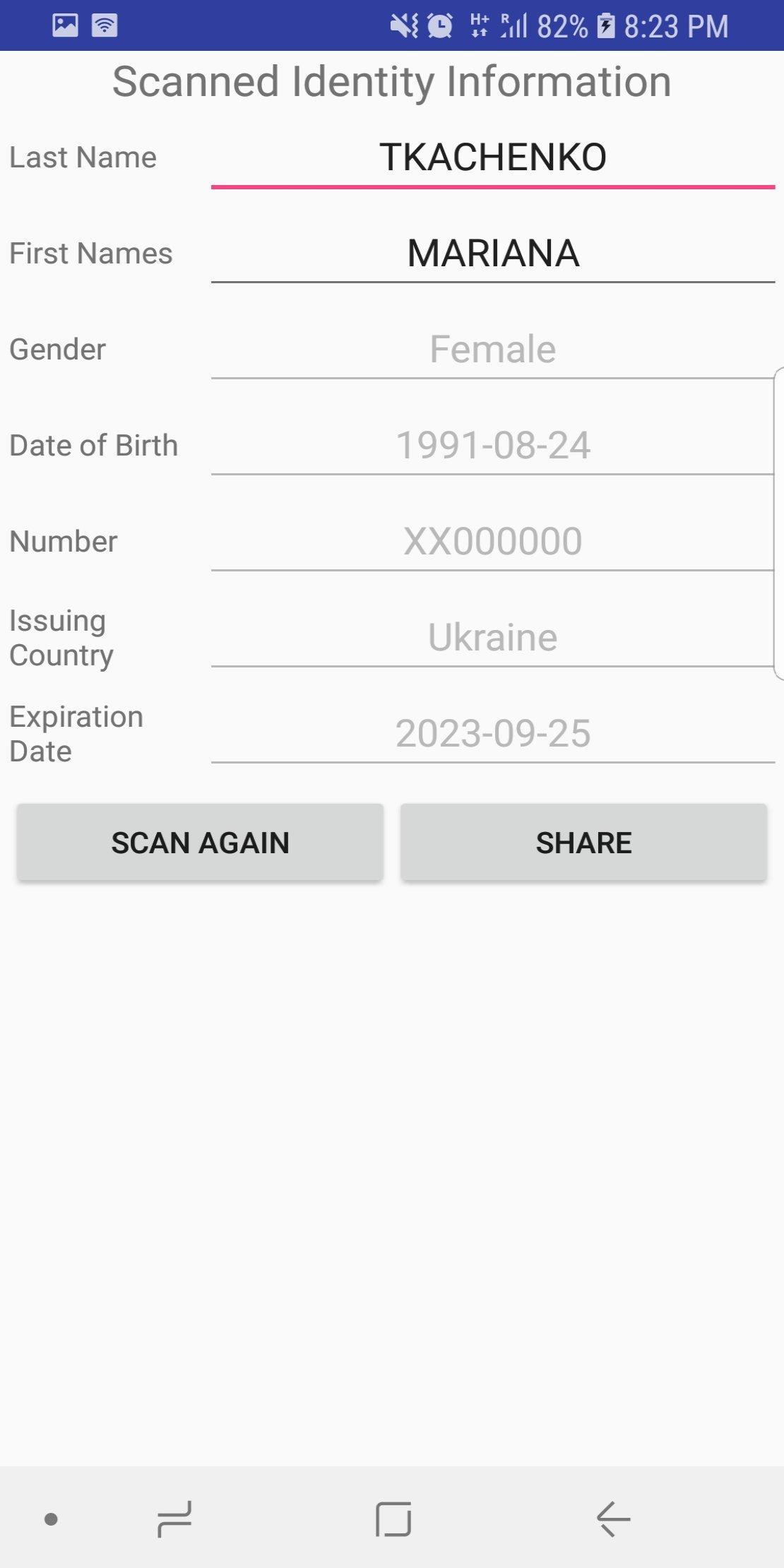Edit the Last Name field TKACHENKO

492,158
